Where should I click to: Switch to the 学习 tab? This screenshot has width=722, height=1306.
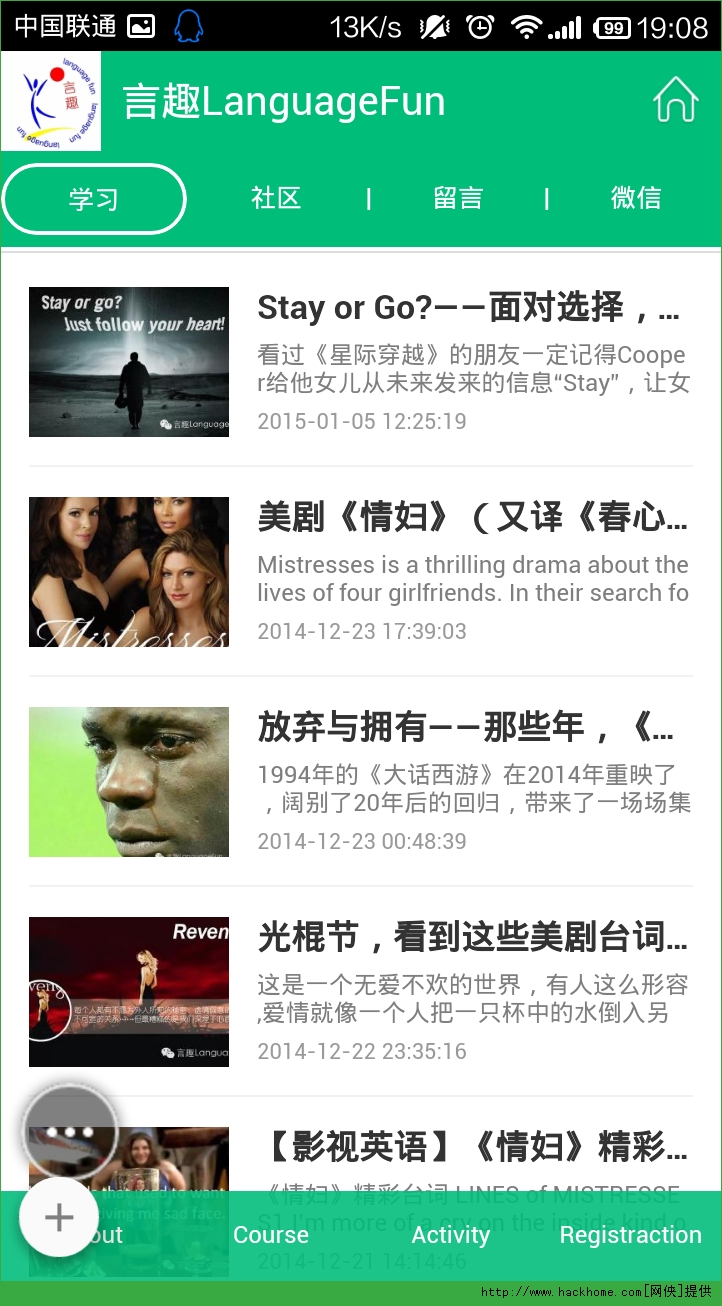(94, 199)
